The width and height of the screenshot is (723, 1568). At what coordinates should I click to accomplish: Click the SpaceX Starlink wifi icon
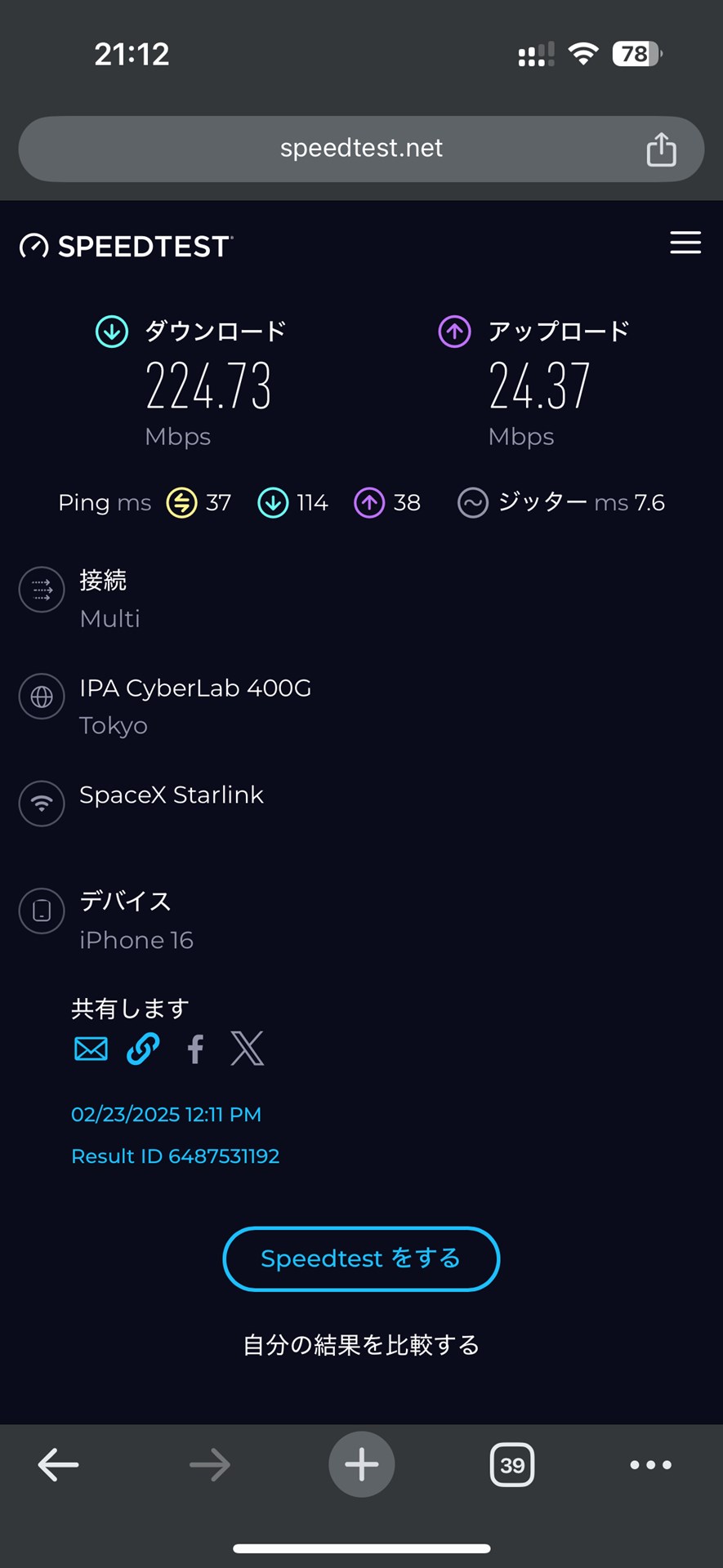coord(41,804)
